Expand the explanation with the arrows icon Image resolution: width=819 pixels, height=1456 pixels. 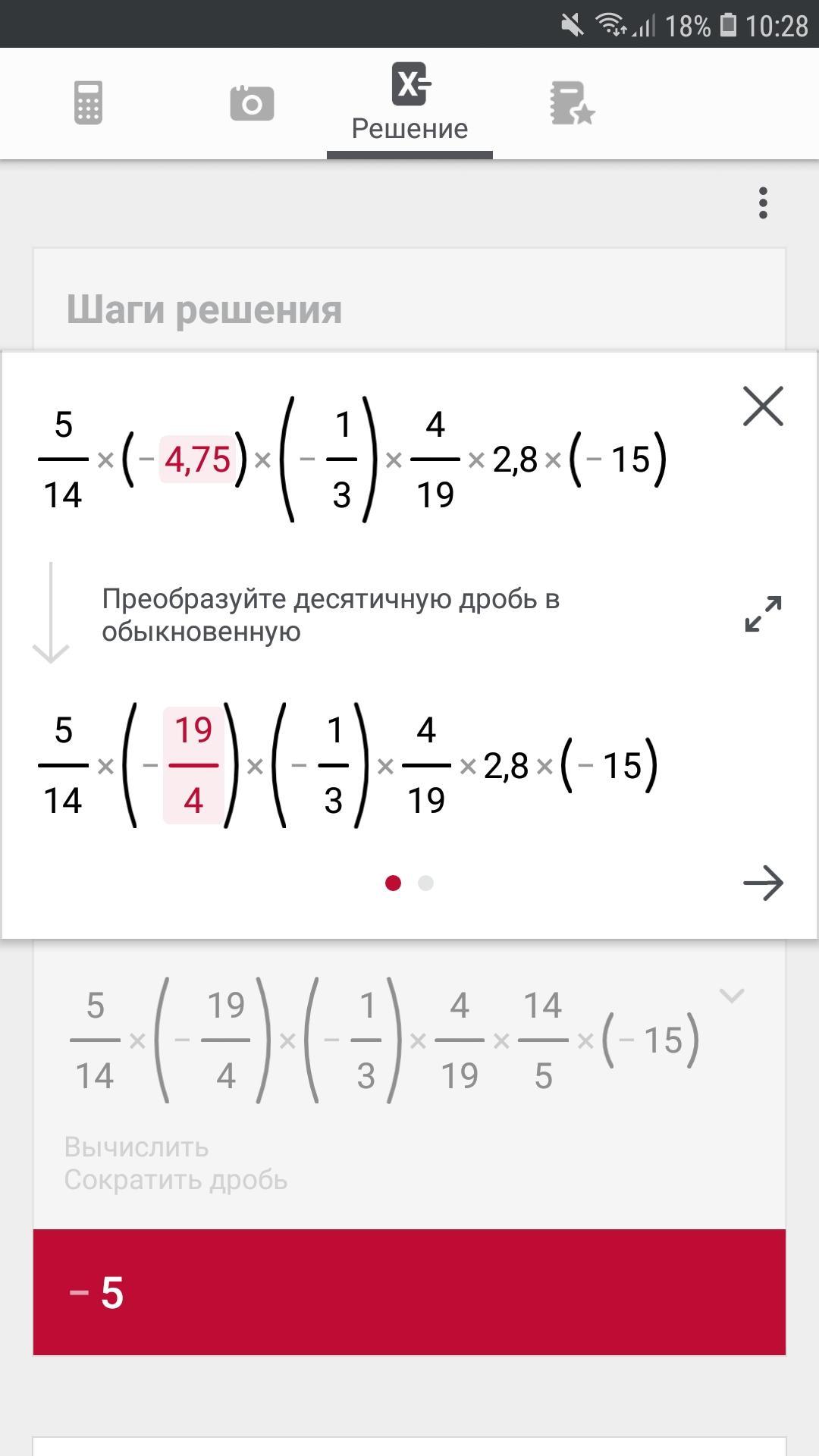[763, 614]
